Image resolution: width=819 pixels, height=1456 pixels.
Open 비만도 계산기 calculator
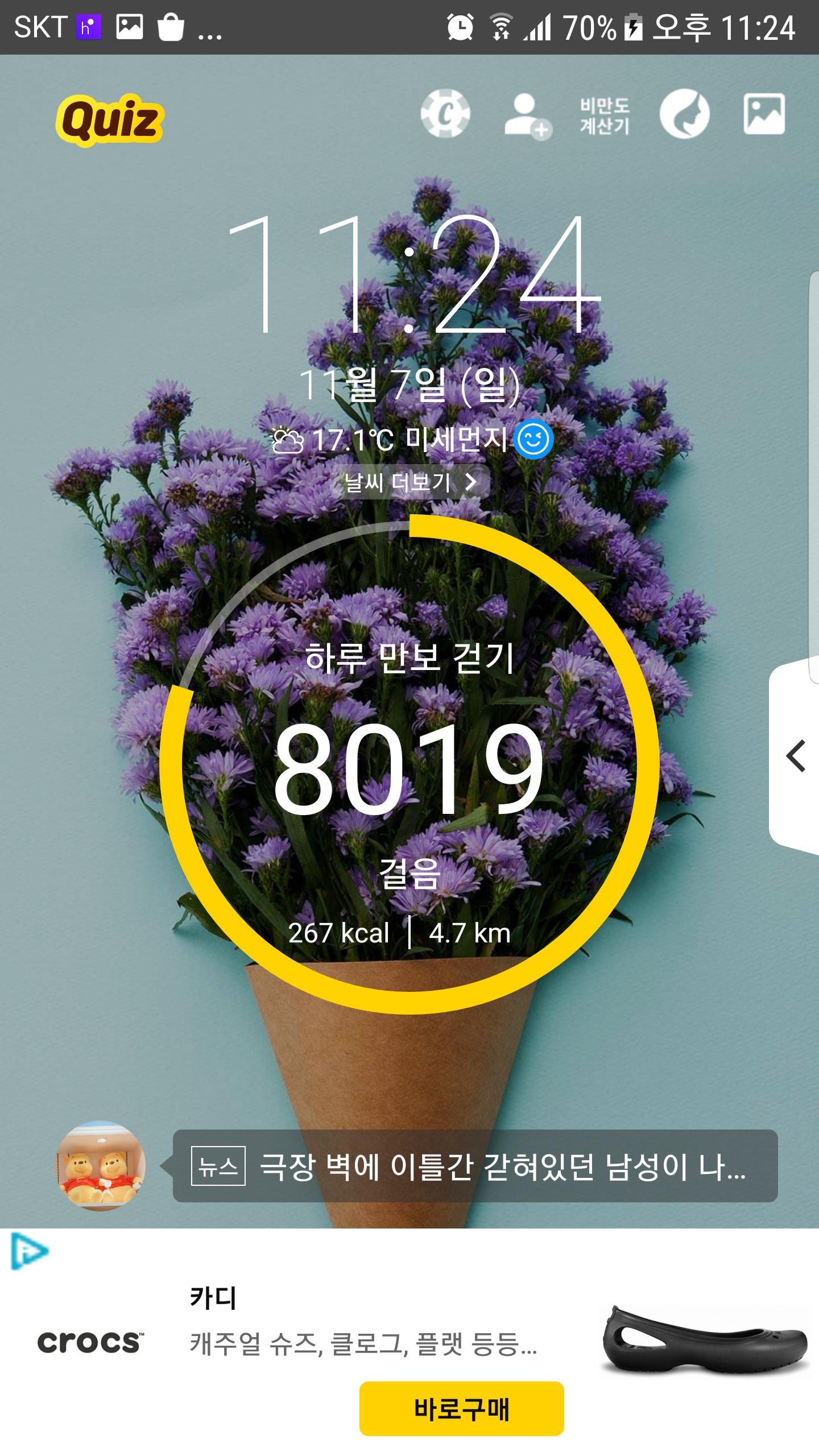pyautogui.click(x=605, y=115)
